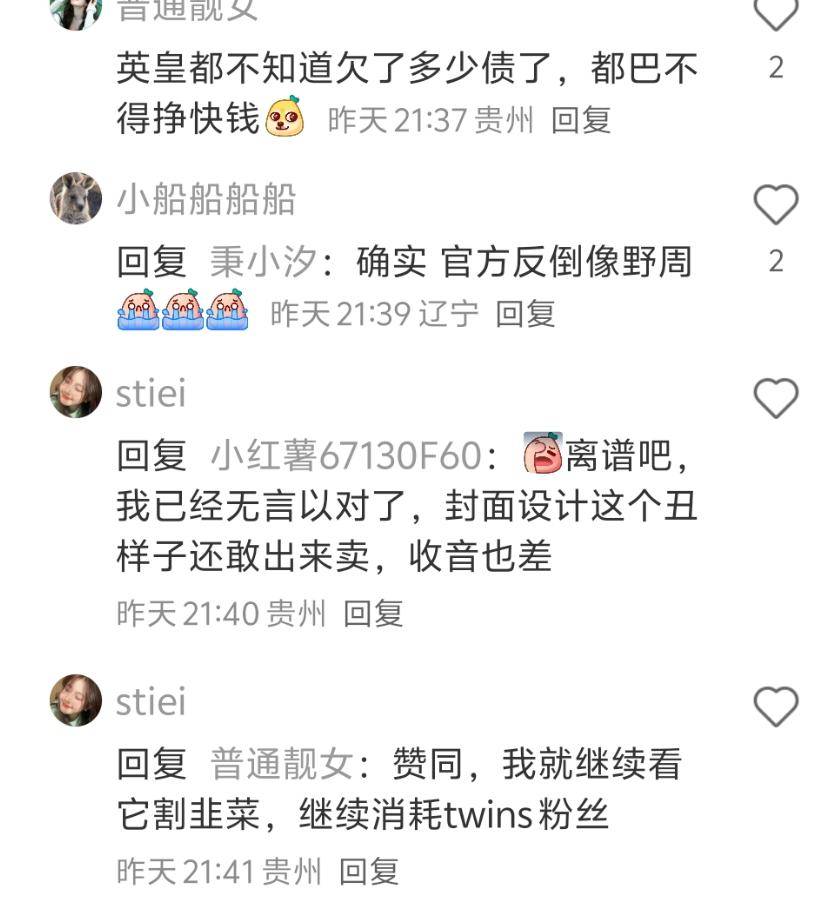The height and width of the screenshot is (899, 836).
Task: Reply to stiei's 21:40 comment
Action: tap(373, 613)
